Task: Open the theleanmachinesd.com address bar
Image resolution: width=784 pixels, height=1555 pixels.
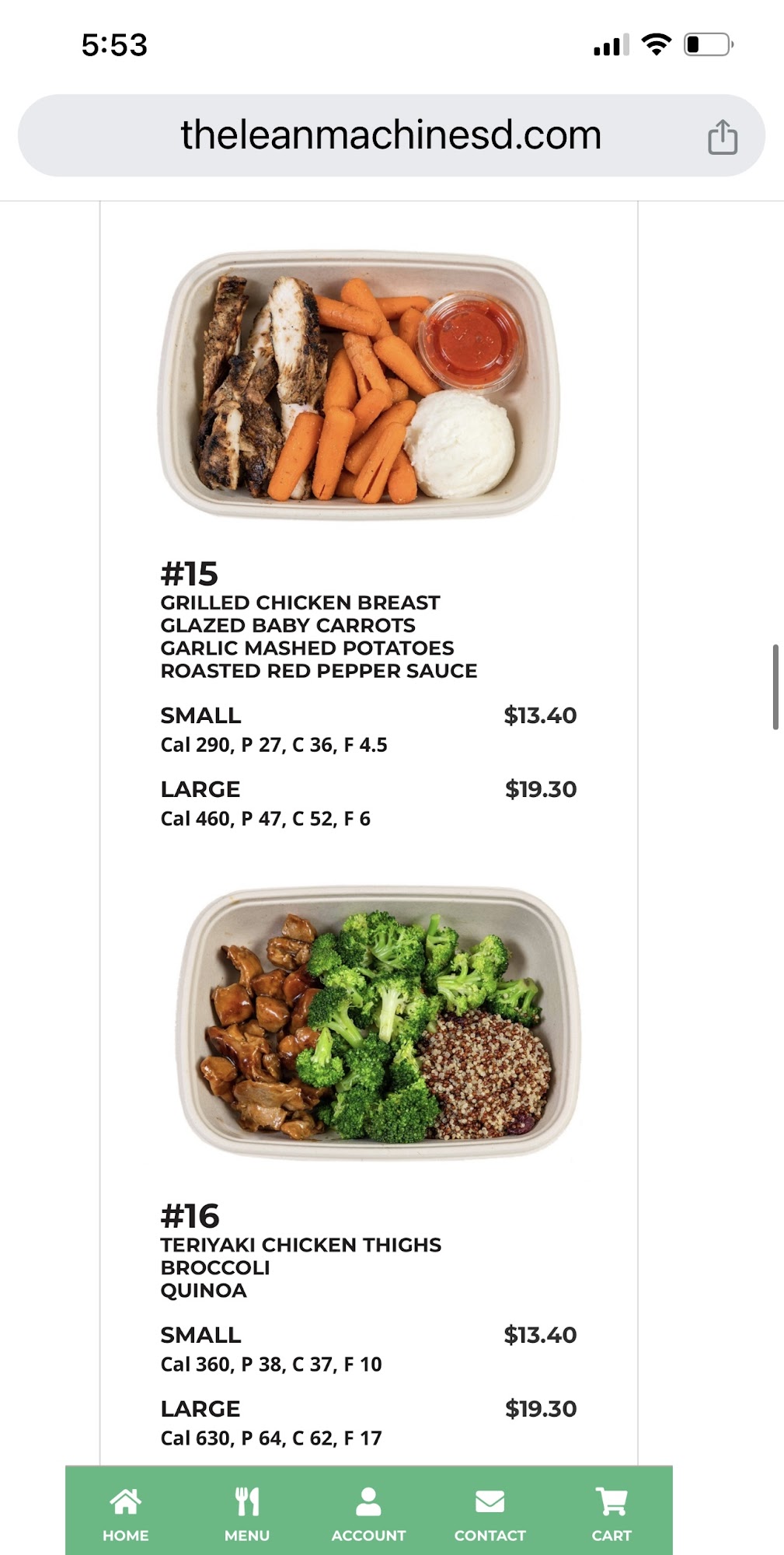Action: (391, 135)
